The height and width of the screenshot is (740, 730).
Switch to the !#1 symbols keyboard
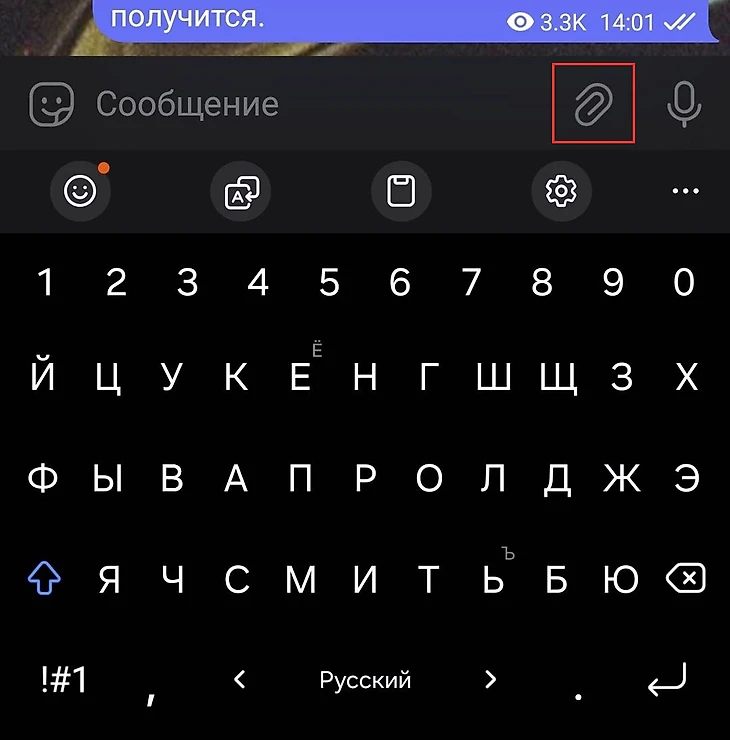(x=64, y=680)
